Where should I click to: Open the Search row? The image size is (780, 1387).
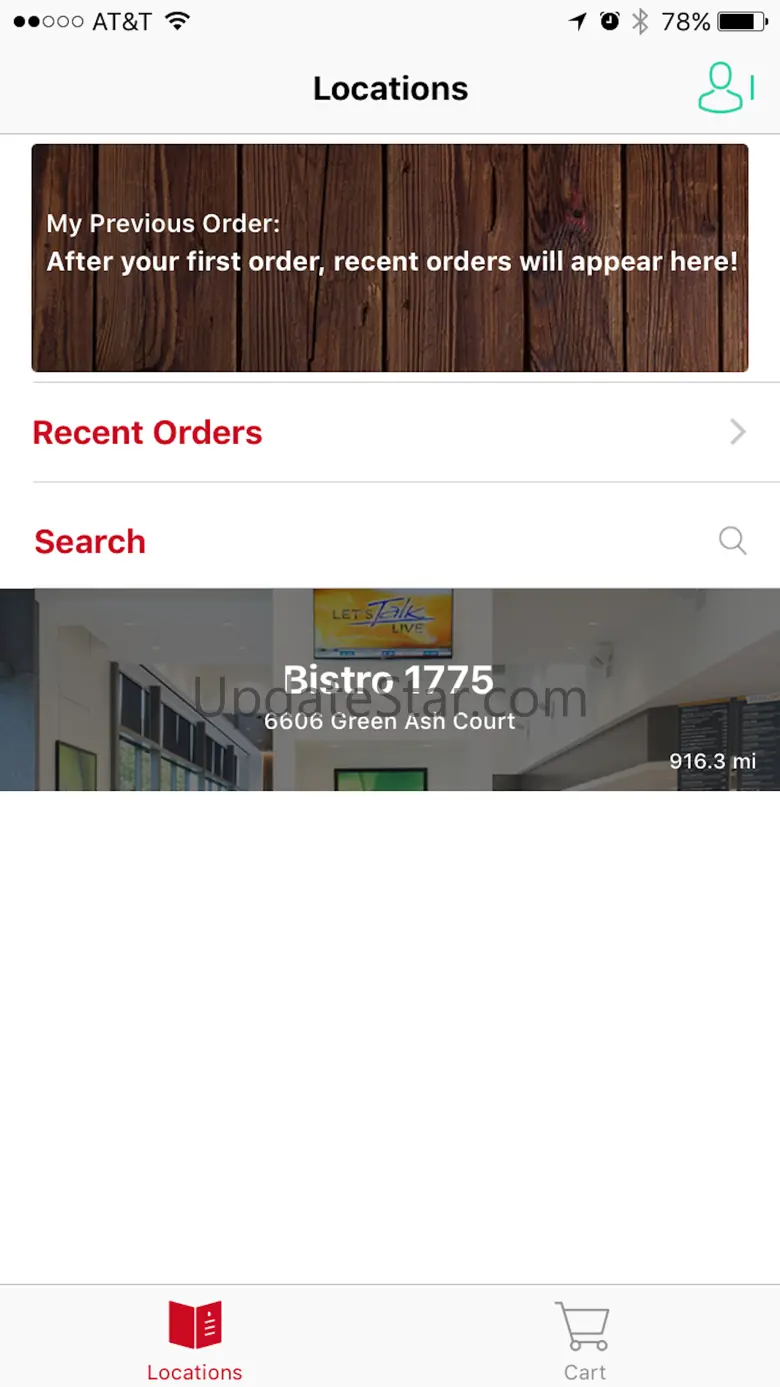(390, 541)
